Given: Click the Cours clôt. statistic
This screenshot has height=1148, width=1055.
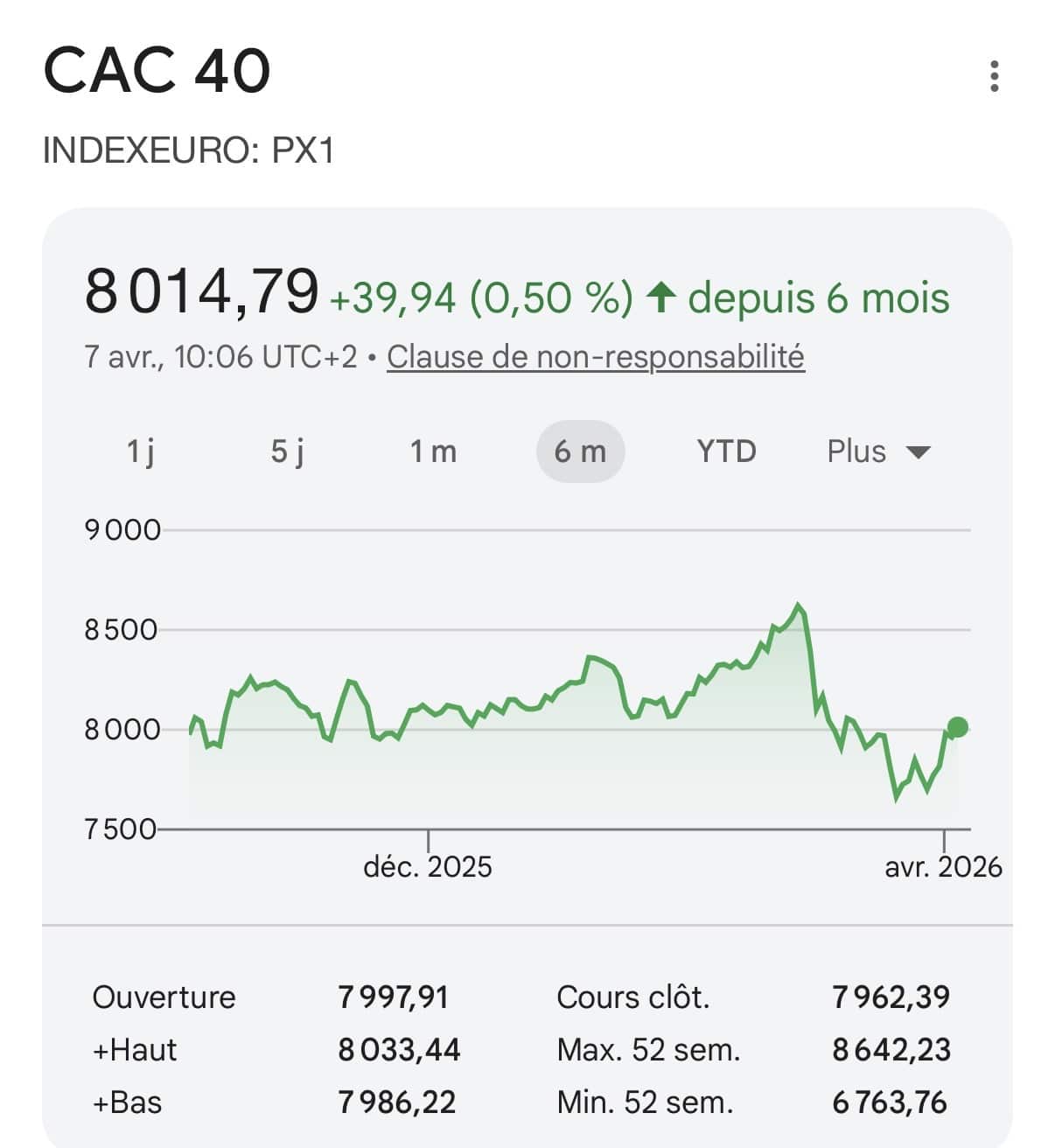Looking at the screenshot, I should [x=633, y=997].
